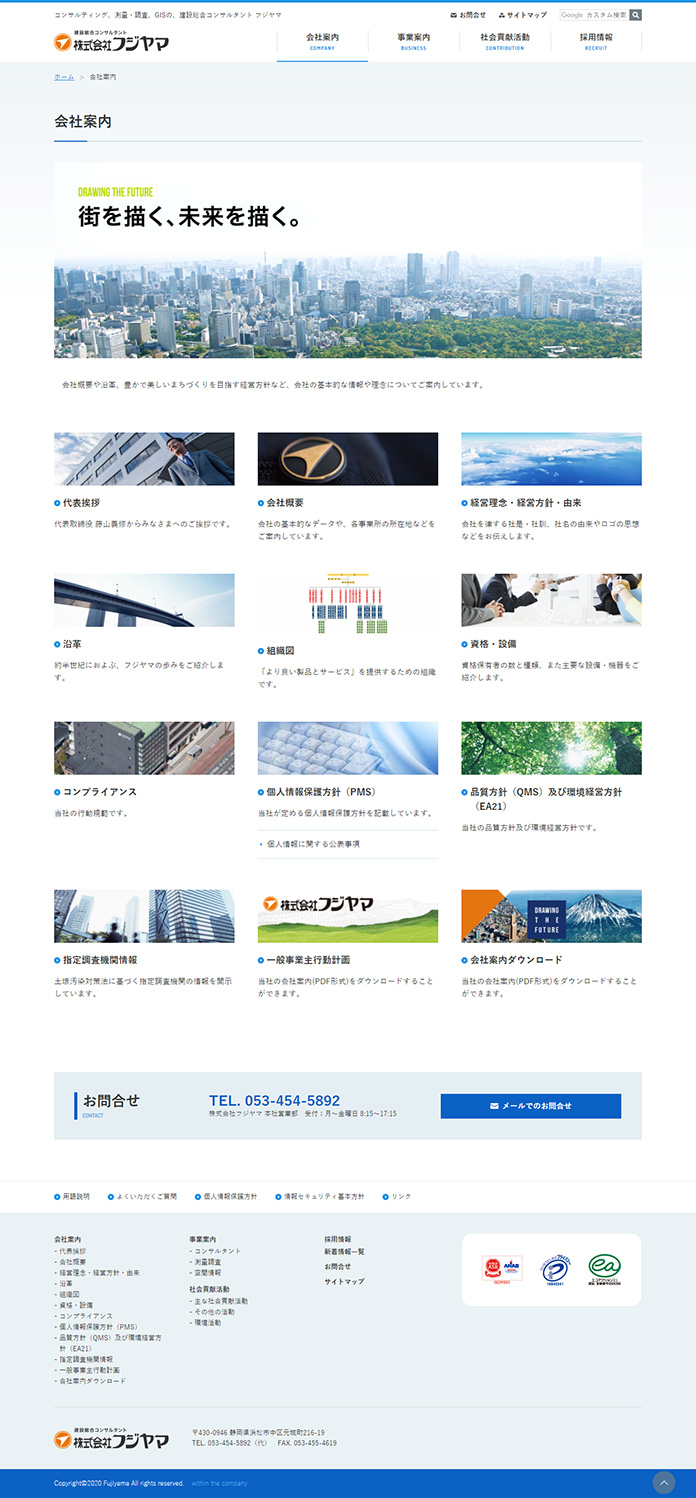Viewport: 696px width, 1498px height.
Task: Open the よくいただくご質問 footer link
Action: point(146,1196)
